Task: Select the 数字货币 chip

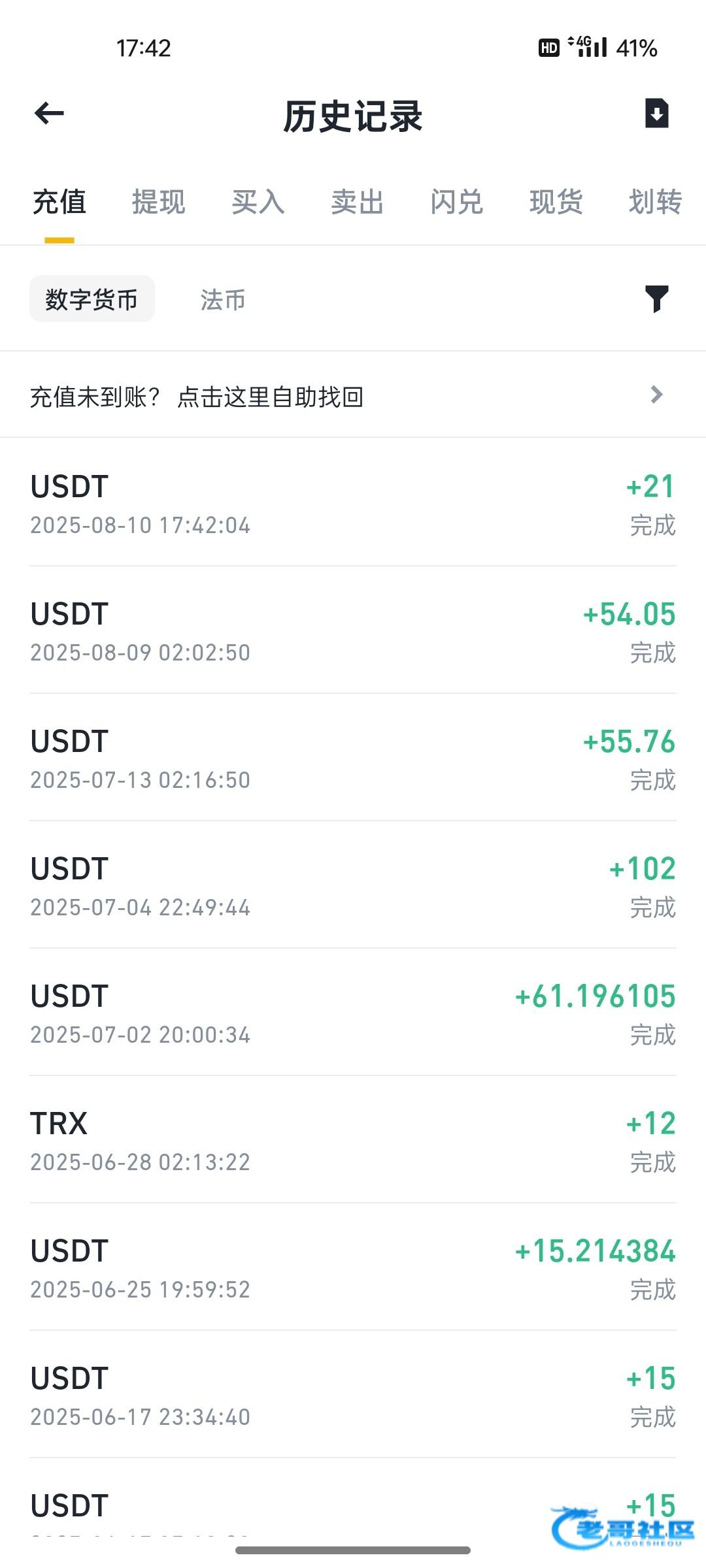Action: point(92,299)
